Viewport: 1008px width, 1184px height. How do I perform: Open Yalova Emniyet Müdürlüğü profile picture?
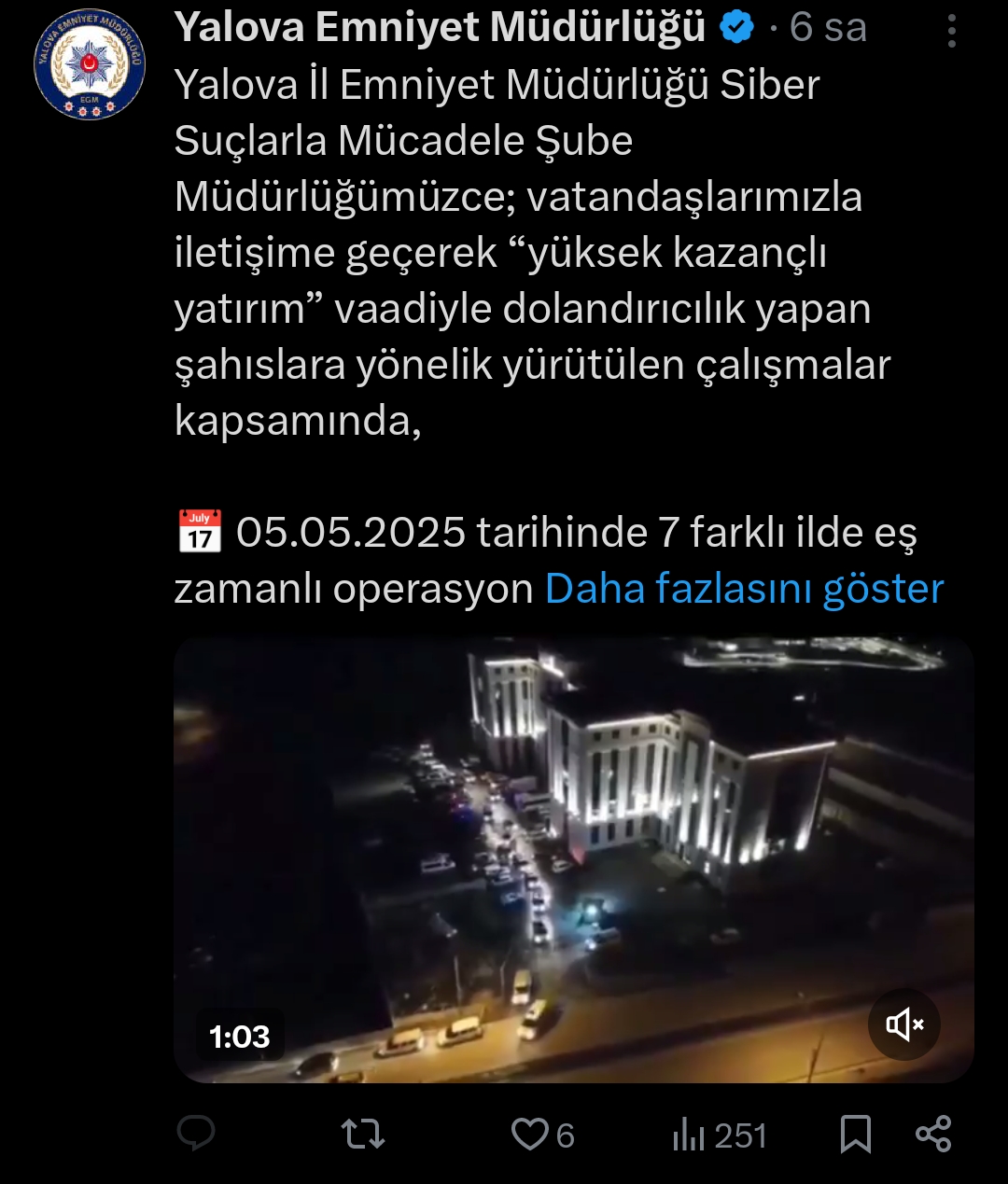90,64
